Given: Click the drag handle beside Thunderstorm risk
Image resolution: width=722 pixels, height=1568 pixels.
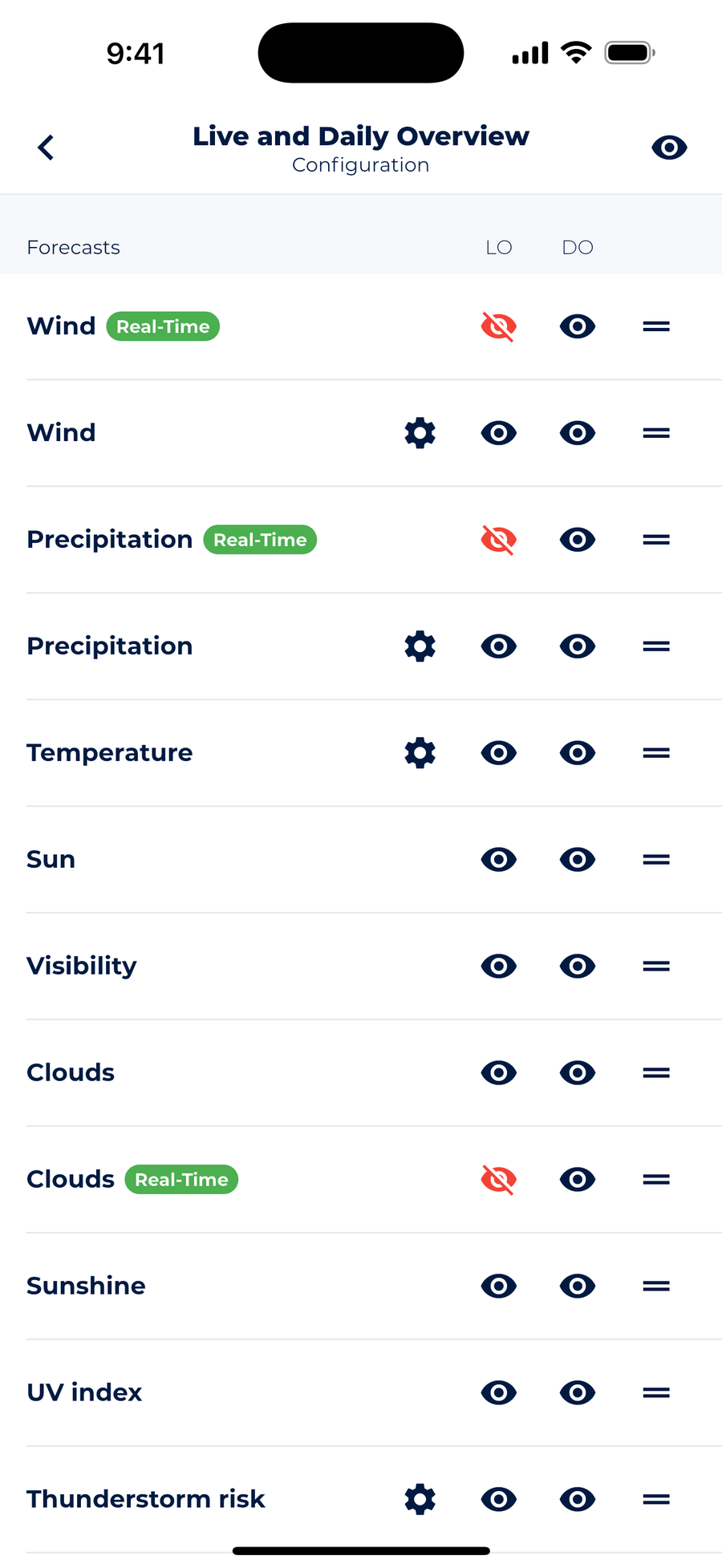Looking at the screenshot, I should (655, 1499).
